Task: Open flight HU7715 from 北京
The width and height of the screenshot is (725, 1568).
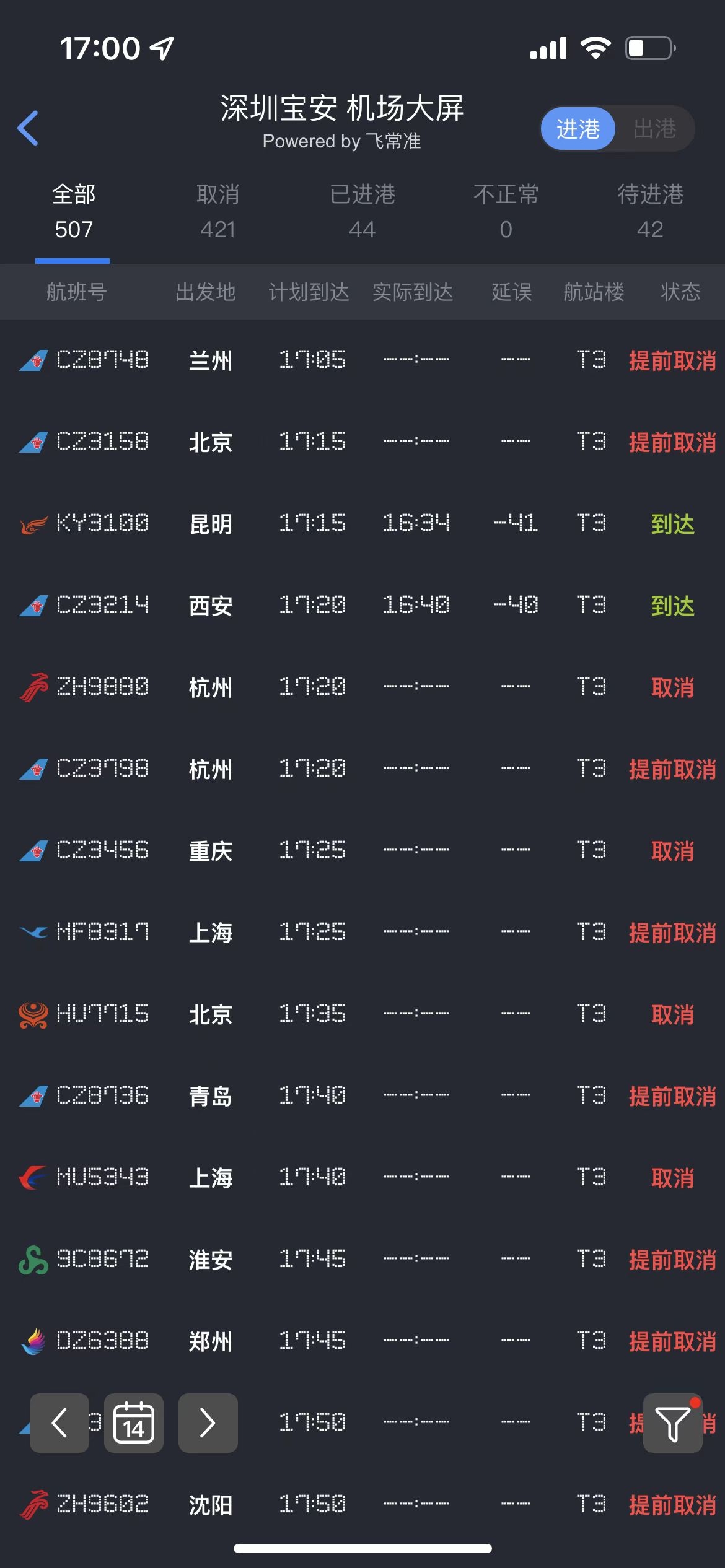Action: pyautogui.click(x=362, y=1014)
